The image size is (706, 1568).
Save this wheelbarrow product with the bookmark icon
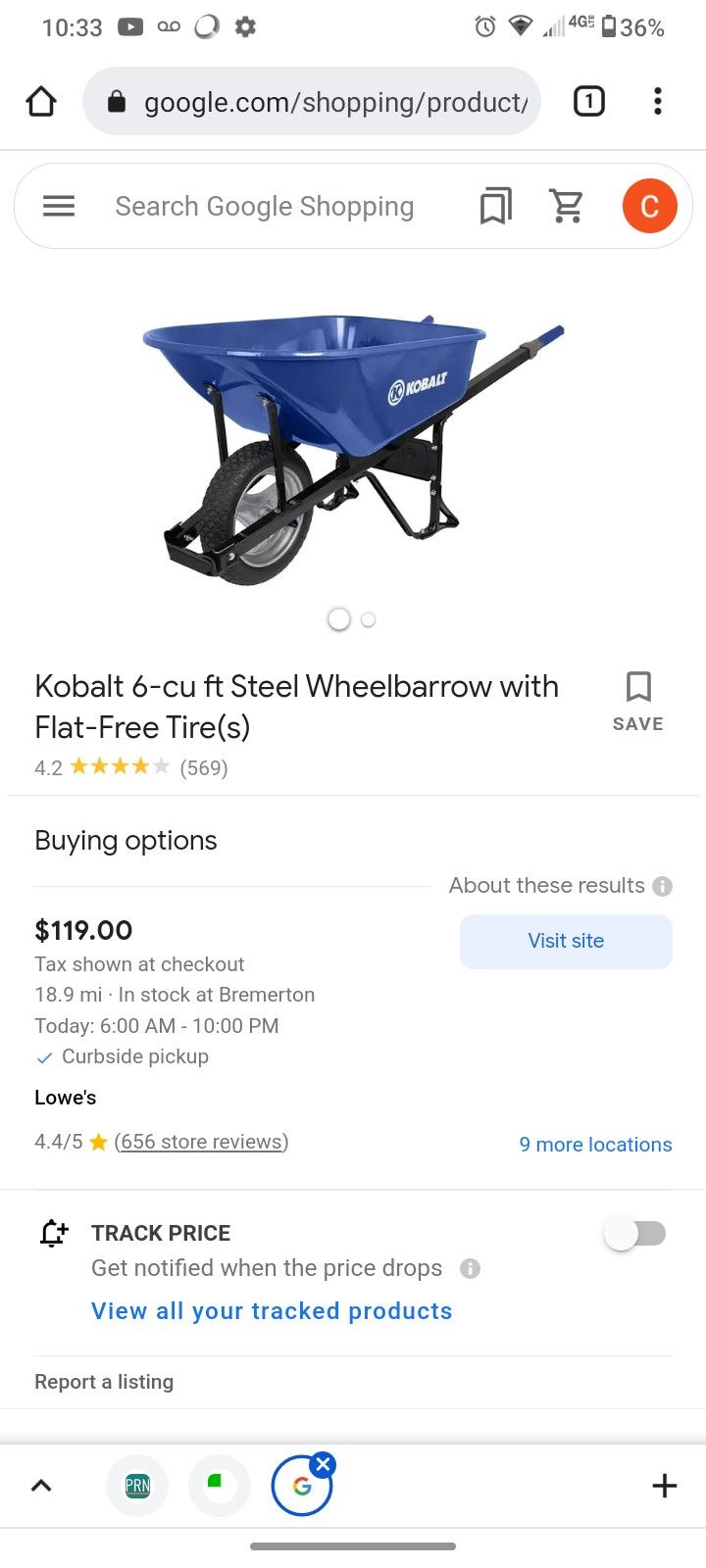[638, 687]
